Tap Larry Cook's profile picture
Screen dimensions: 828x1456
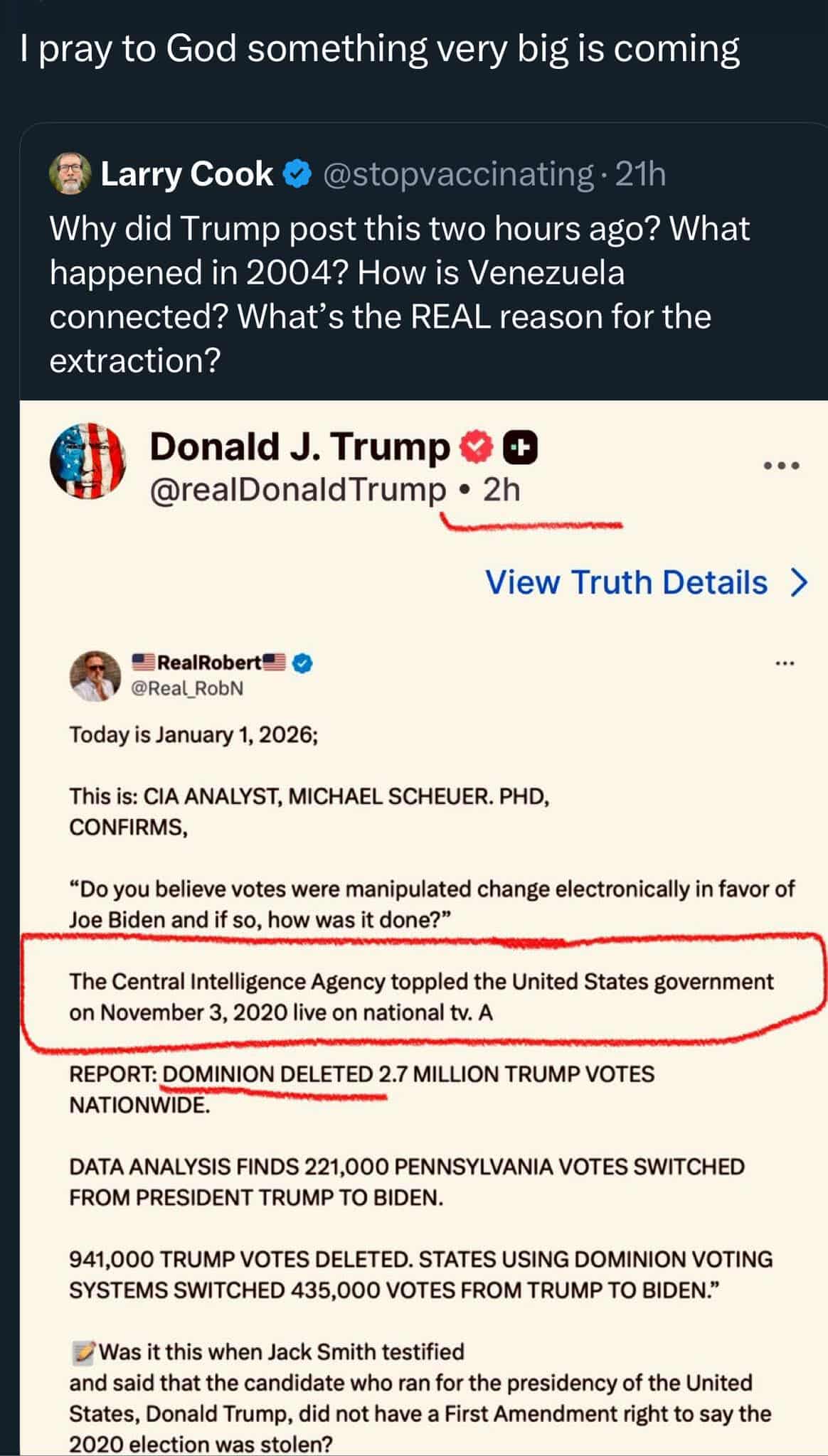70,173
